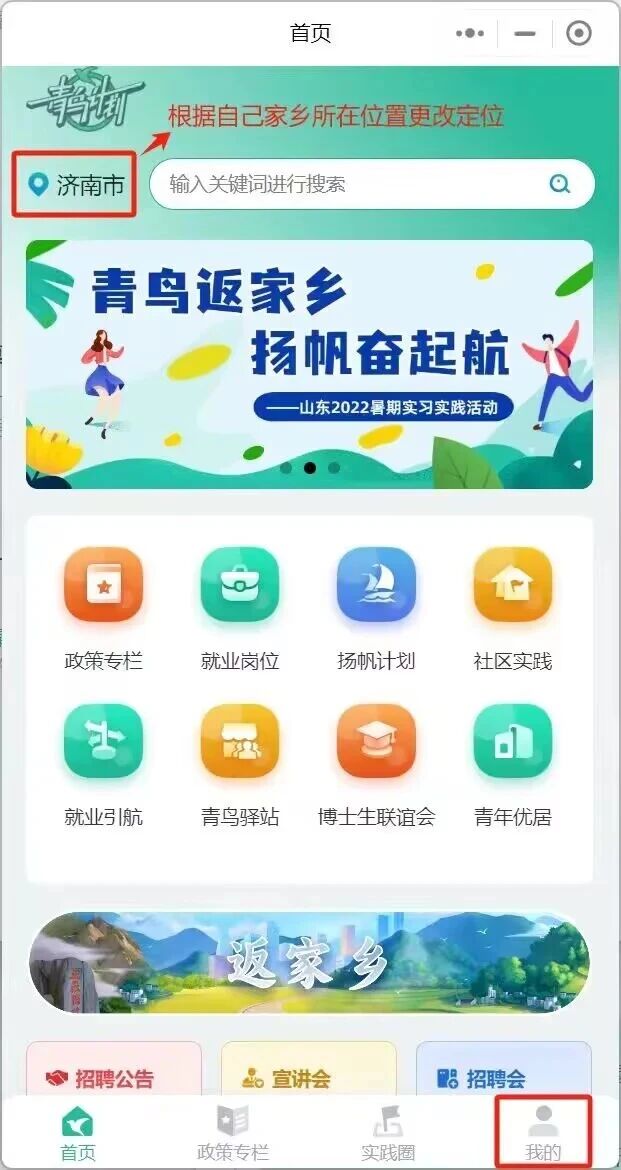Image resolution: width=621 pixels, height=1170 pixels.
Task: Open 就业引航
Action: pos(104,765)
